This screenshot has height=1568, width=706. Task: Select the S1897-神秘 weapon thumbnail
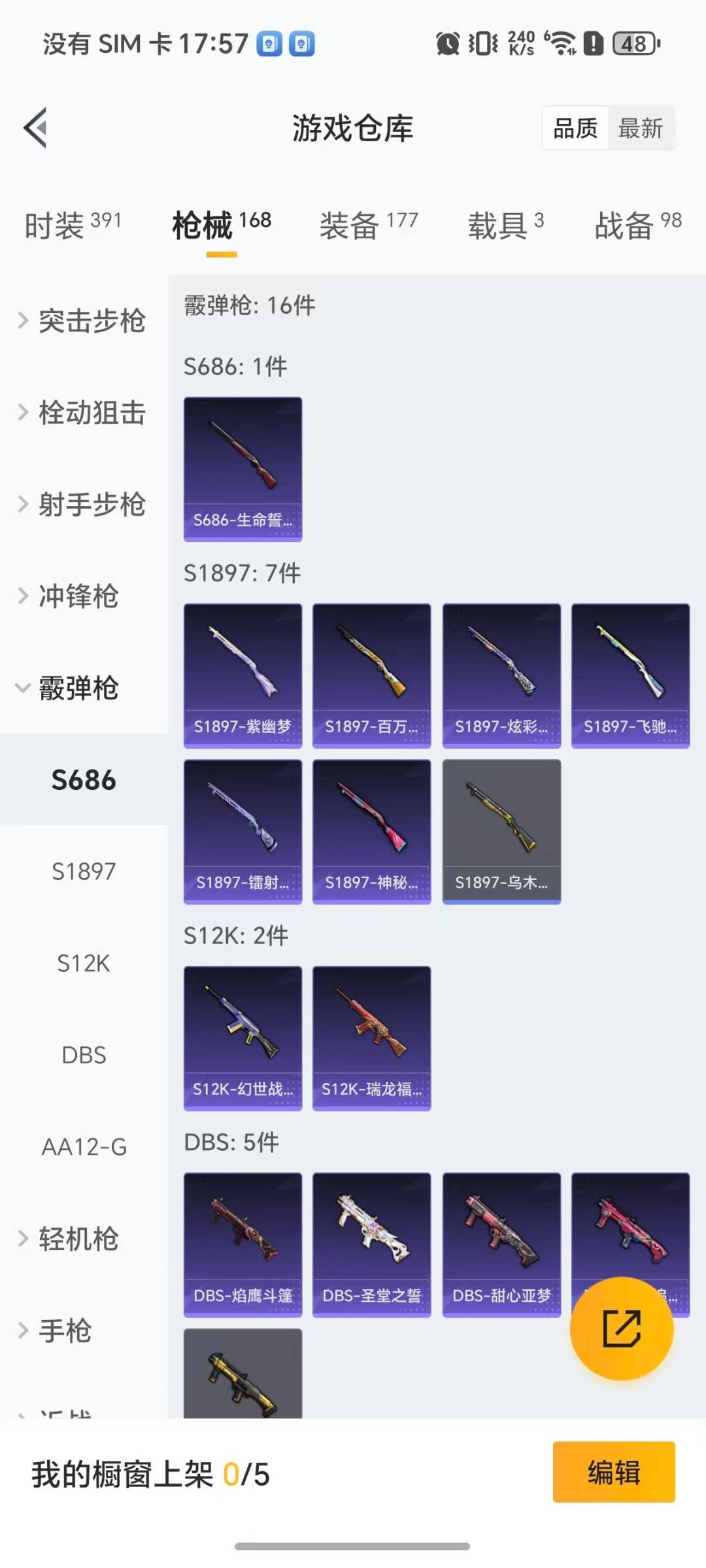click(x=371, y=830)
